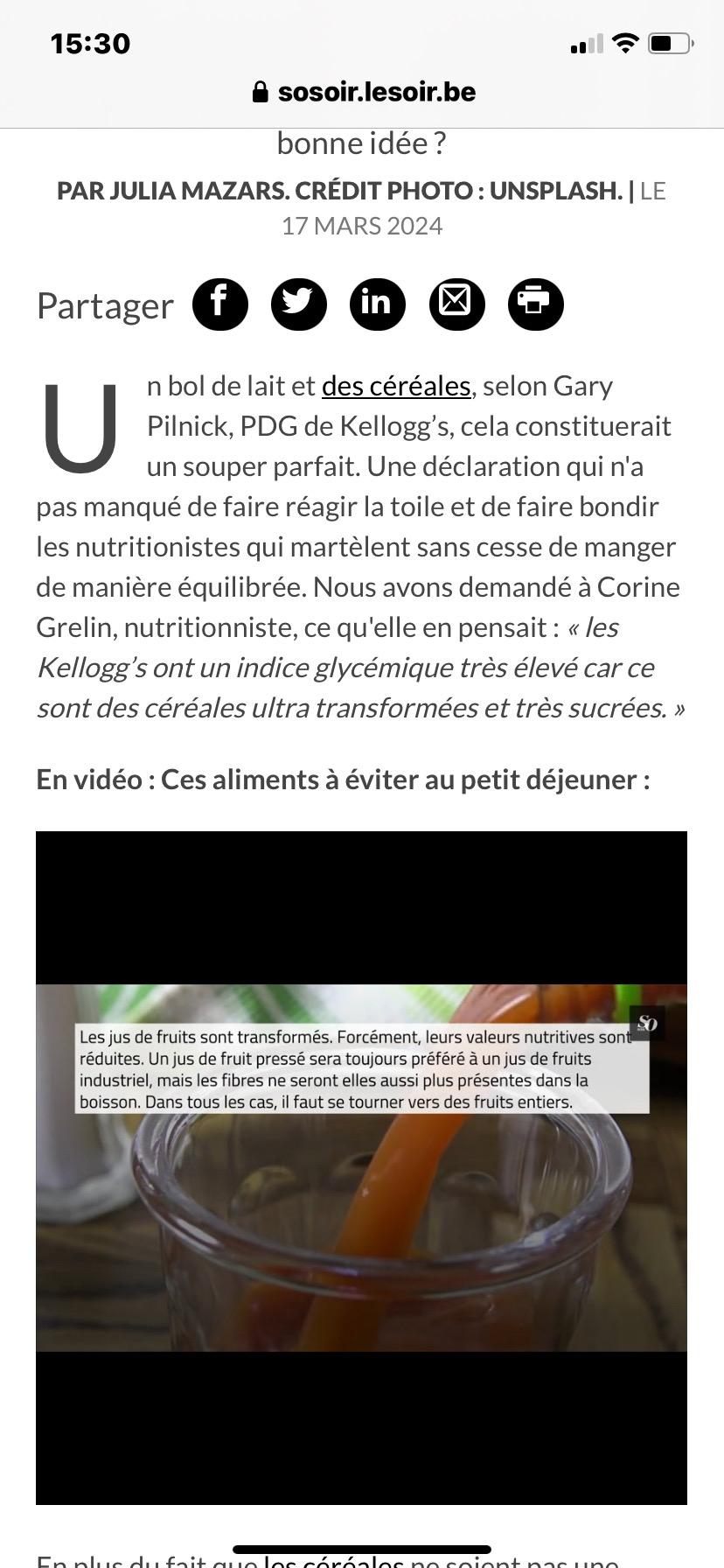Click the So logo on the video
This screenshot has height=1568, width=724.
click(649, 1022)
